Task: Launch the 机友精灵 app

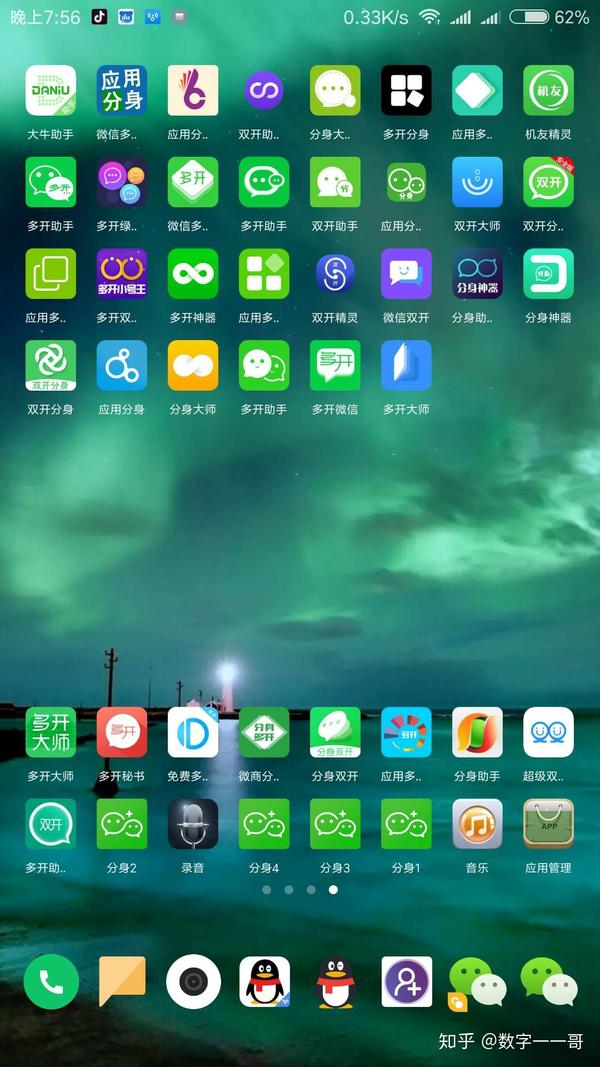Action: click(548, 91)
